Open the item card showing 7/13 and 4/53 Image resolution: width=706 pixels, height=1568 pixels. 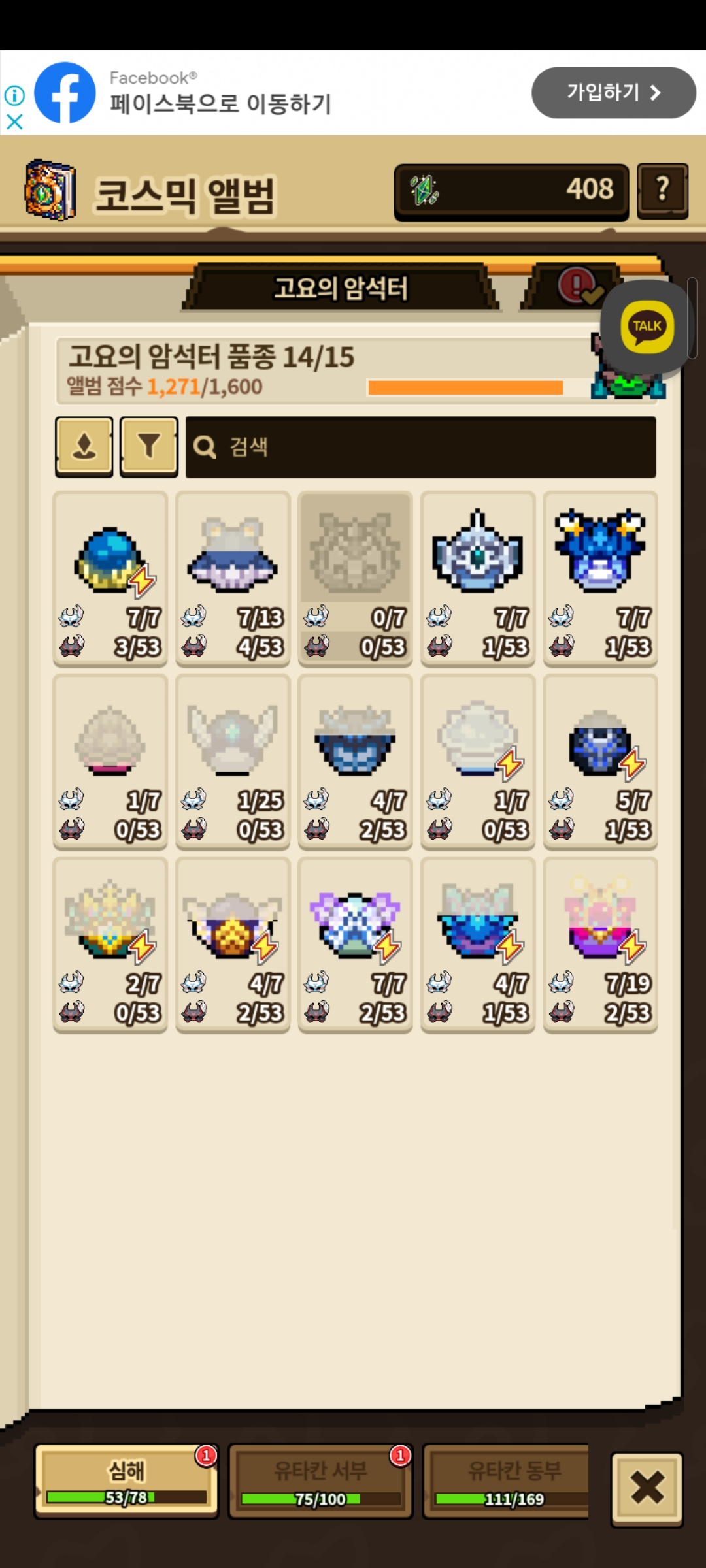[x=233, y=579]
